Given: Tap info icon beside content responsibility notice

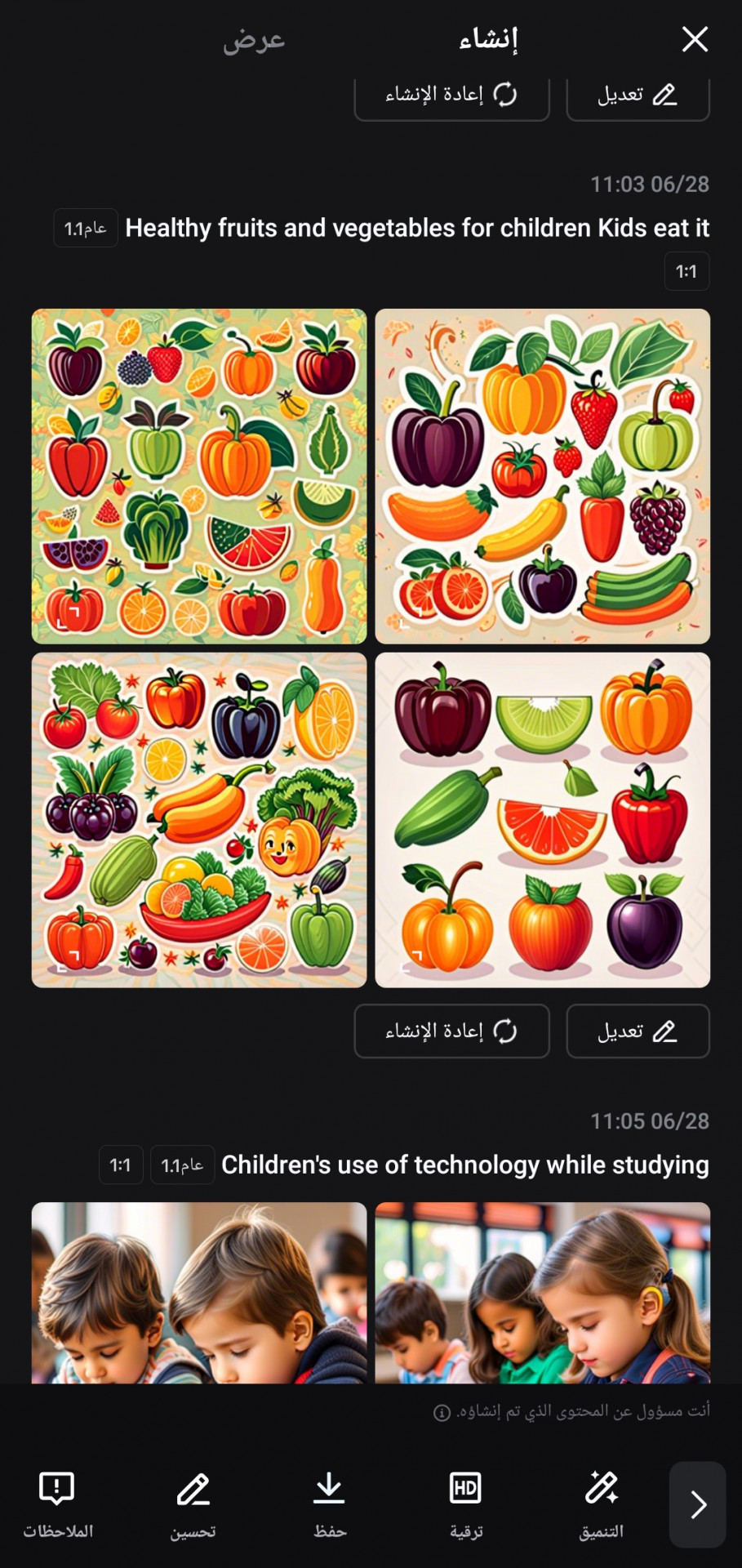Looking at the screenshot, I should pos(442,1413).
